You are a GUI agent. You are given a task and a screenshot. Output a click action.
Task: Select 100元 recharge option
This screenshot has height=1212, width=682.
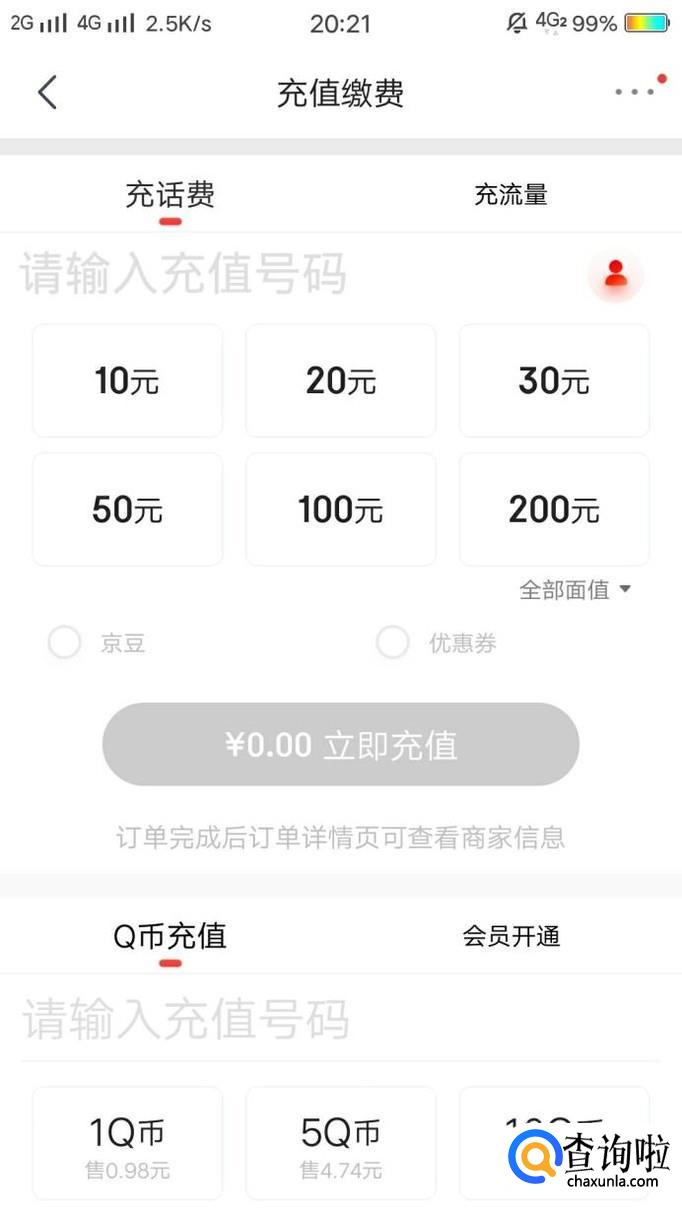tap(340, 510)
